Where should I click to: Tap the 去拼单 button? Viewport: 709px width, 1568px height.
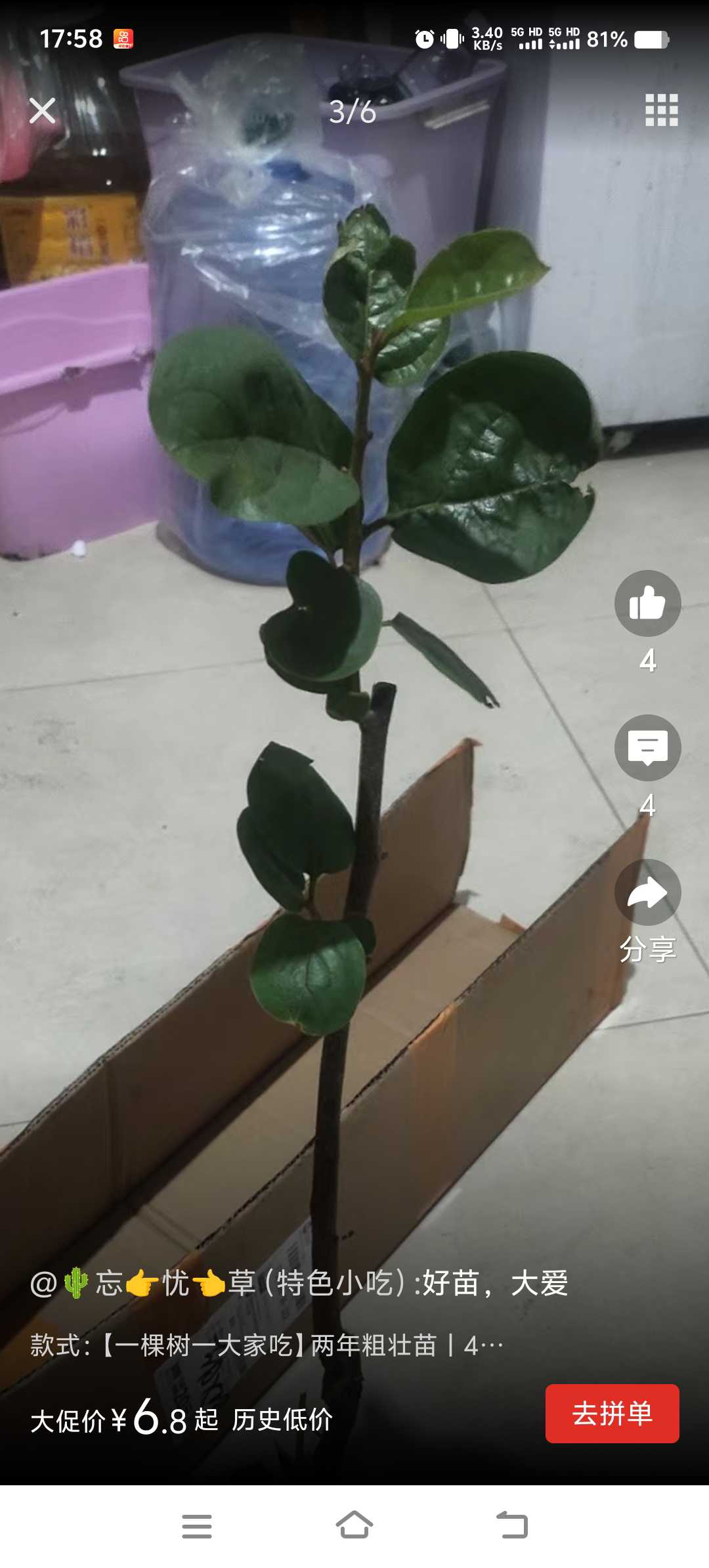point(612,1414)
